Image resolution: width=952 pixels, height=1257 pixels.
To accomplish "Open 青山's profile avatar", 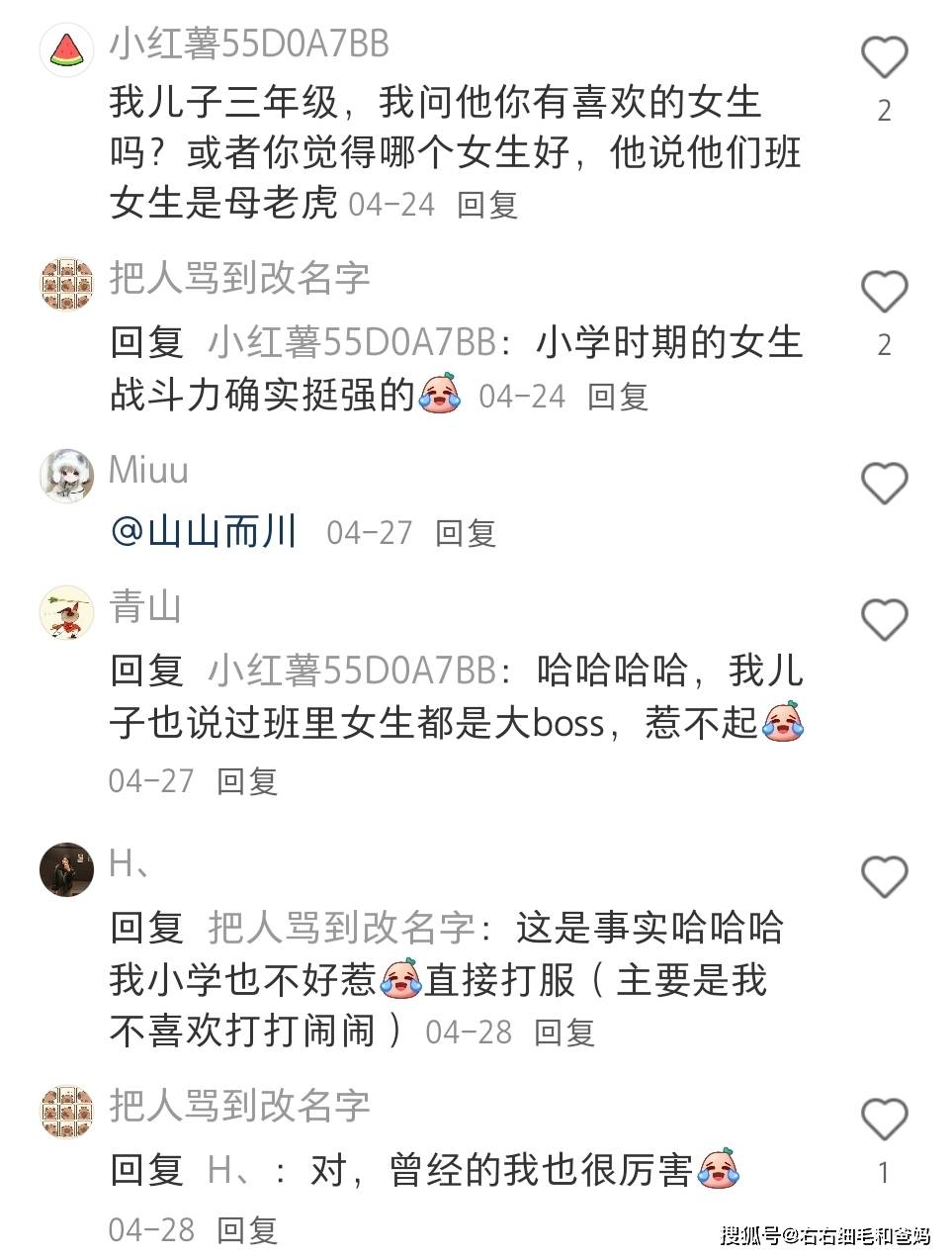I will (66, 612).
